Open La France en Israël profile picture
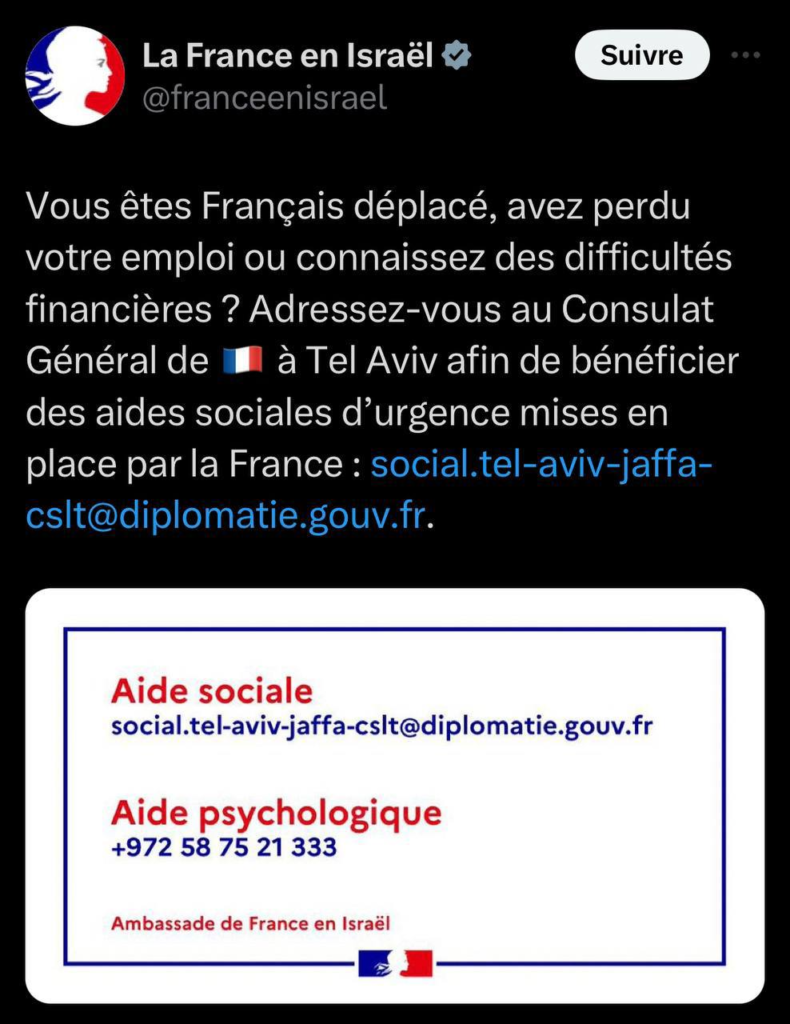Image resolution: width=790 pixels, height=1024 pixels. coord(75,76)
